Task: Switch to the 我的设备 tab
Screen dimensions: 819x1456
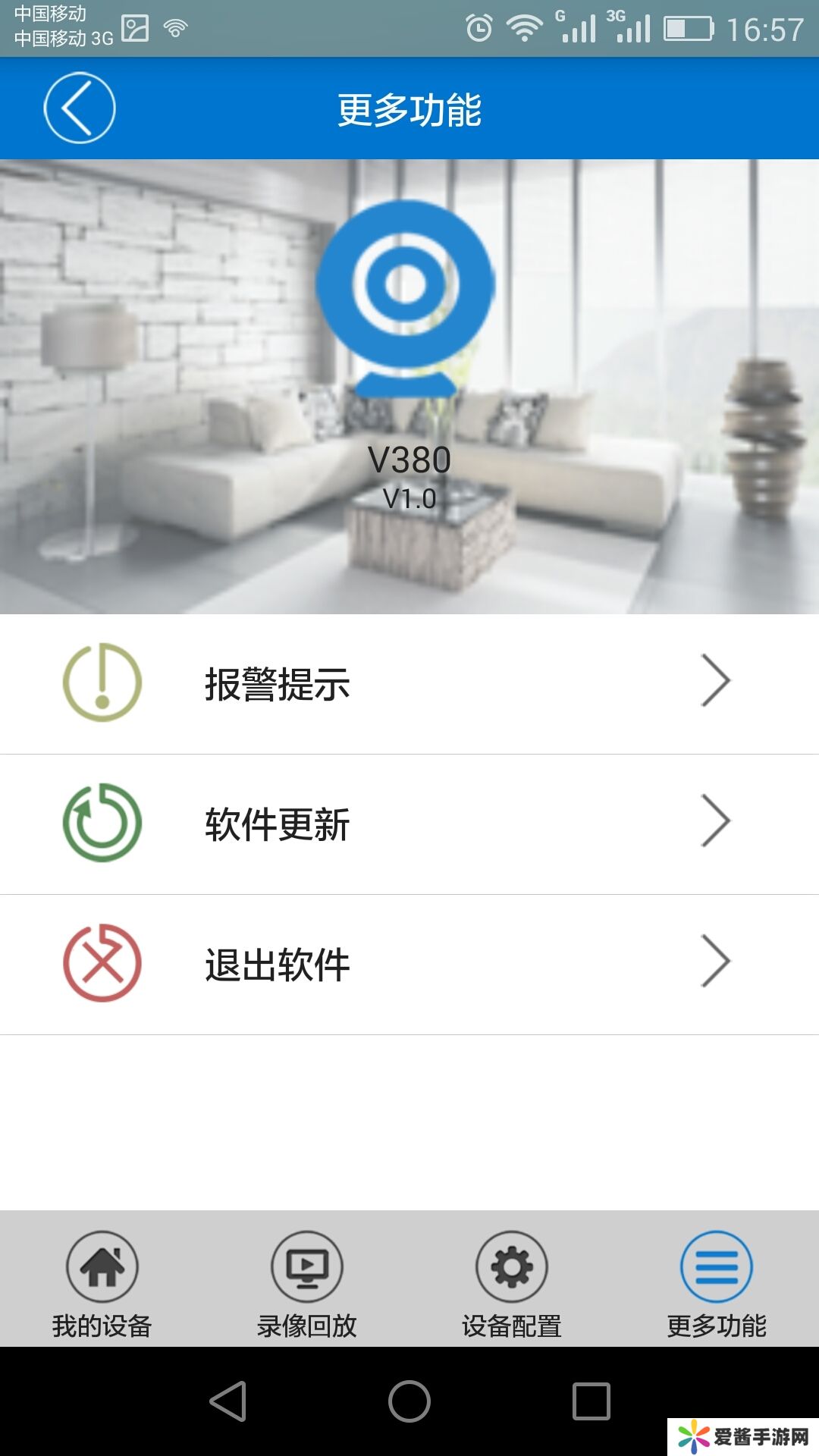Action: 102,1283
